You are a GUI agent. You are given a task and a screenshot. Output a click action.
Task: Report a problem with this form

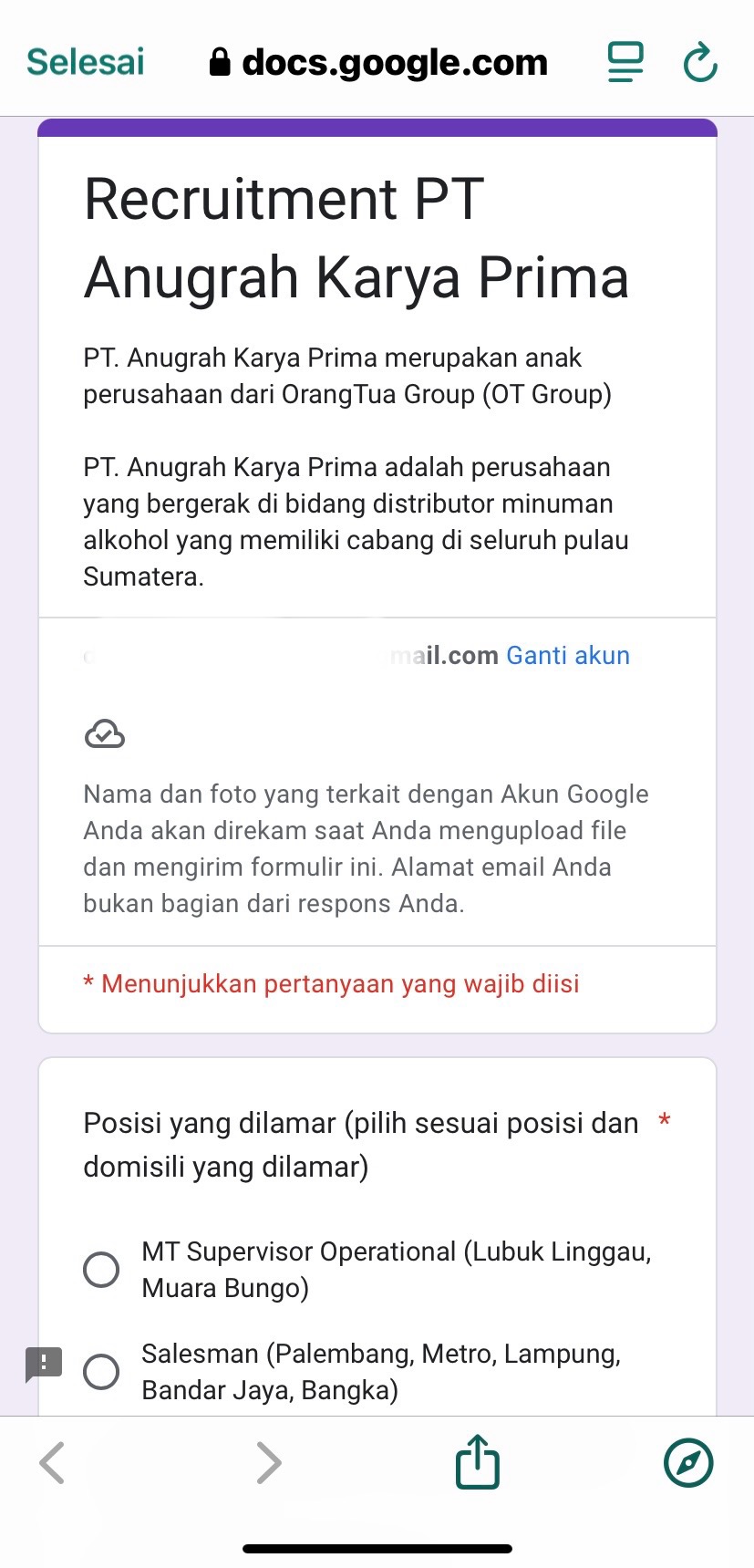[x=43, y=1364]
